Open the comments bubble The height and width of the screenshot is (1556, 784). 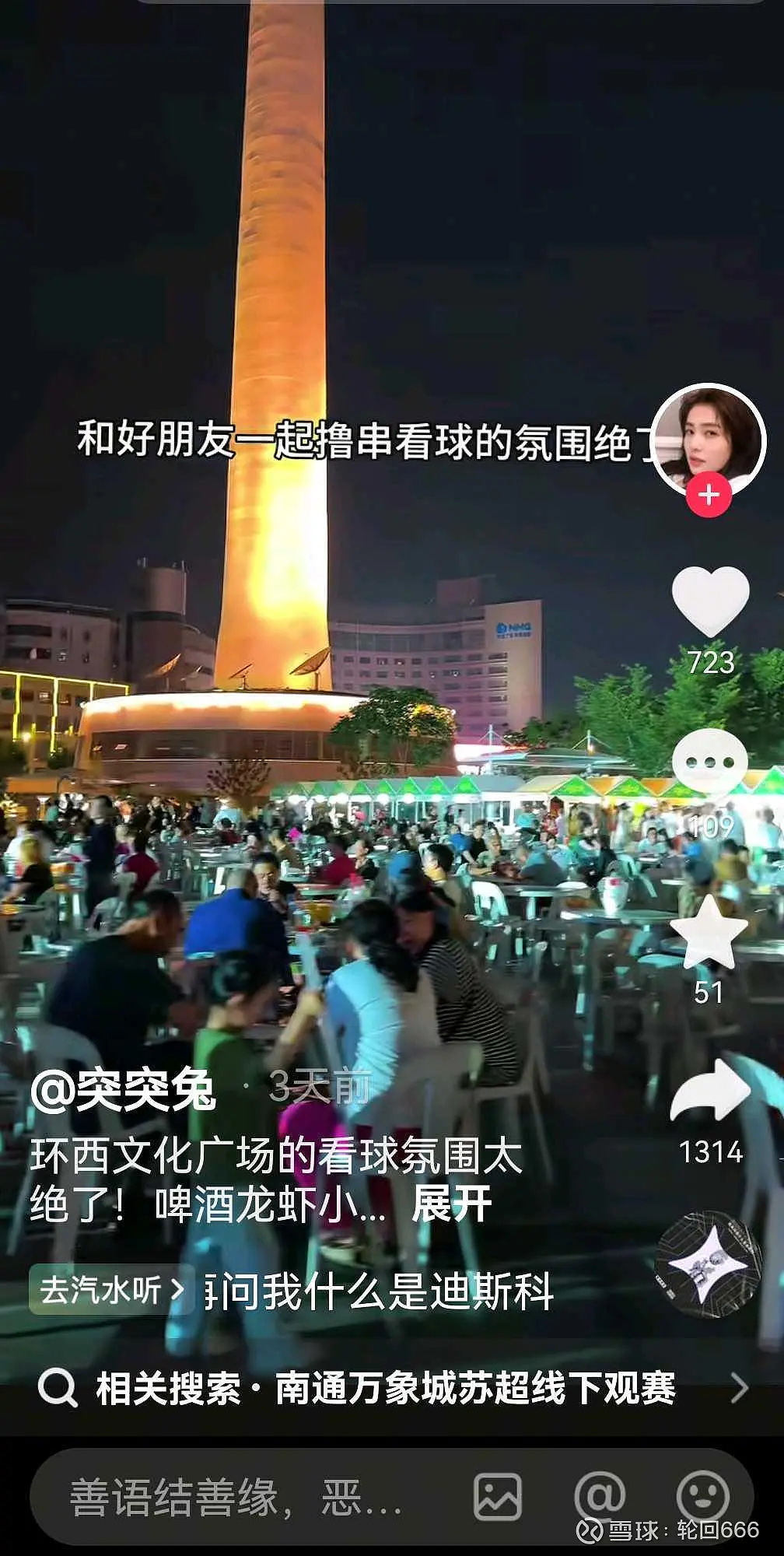[x=709, y=762]
